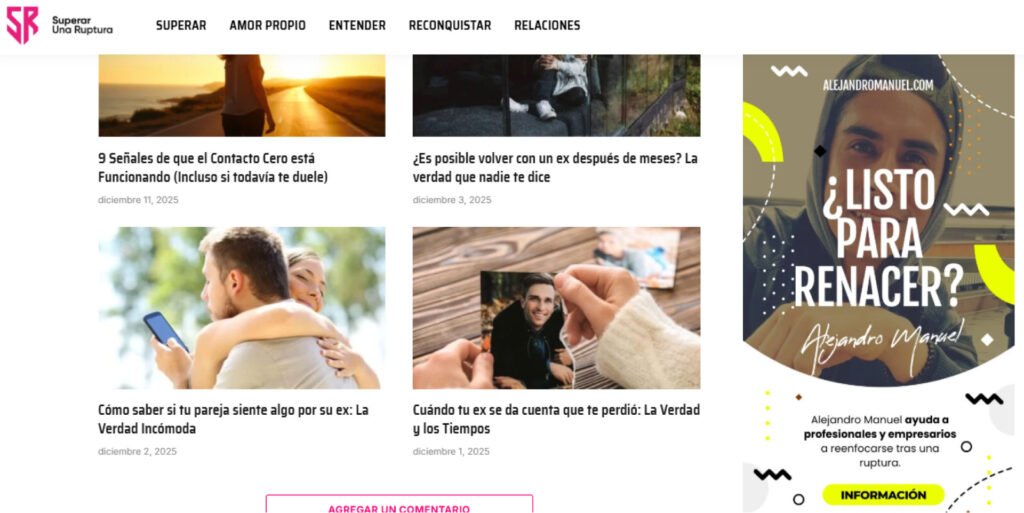Open couple hugging article thumbnail

tap(241, 307)
